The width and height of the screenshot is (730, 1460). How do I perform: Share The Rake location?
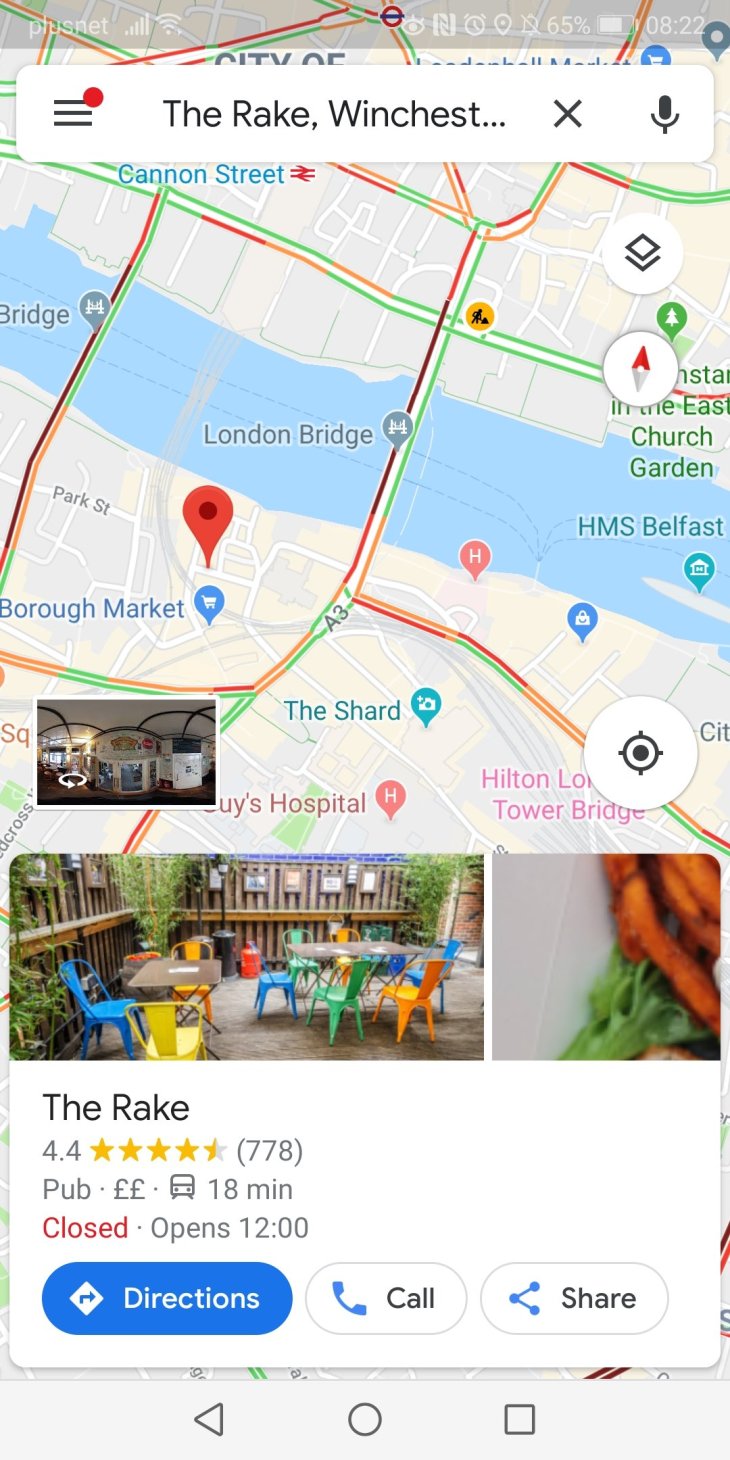coord(574,1298)
